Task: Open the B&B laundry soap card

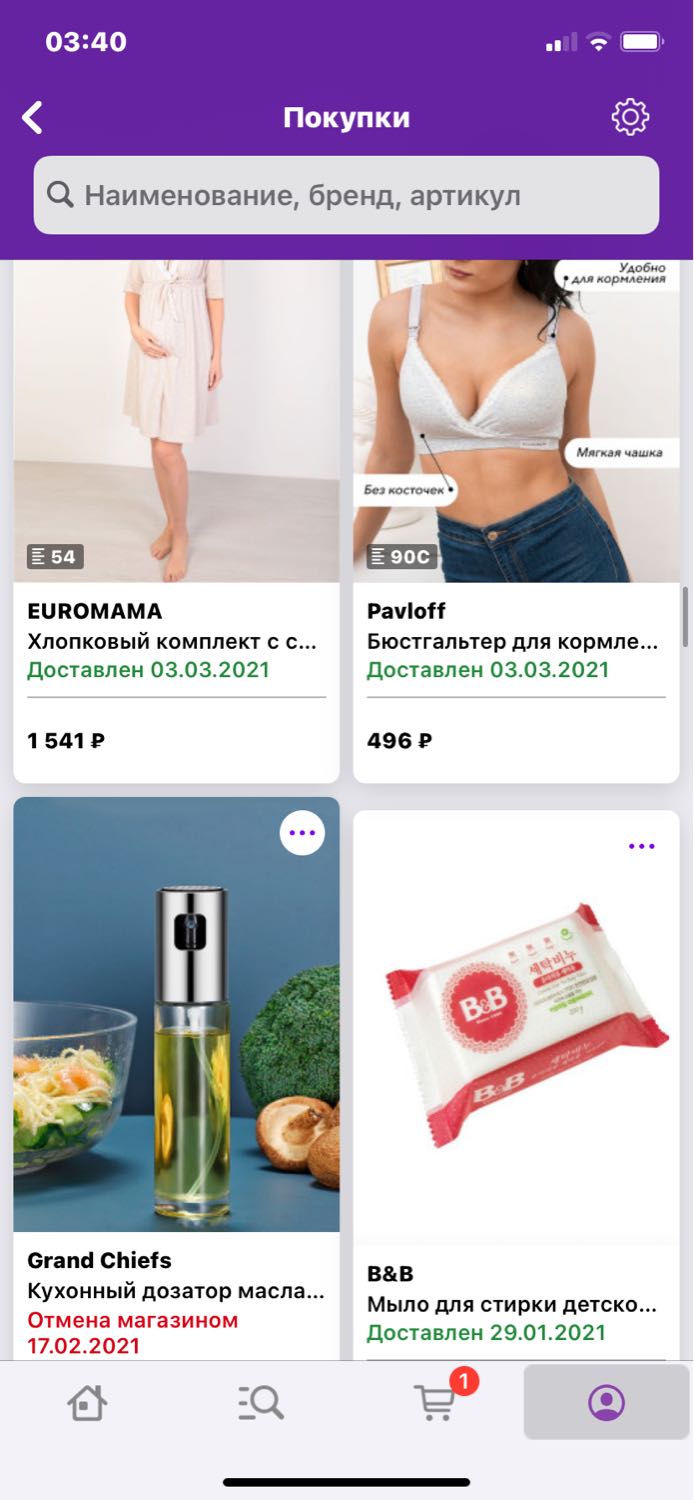Action: coord(516,1085)
